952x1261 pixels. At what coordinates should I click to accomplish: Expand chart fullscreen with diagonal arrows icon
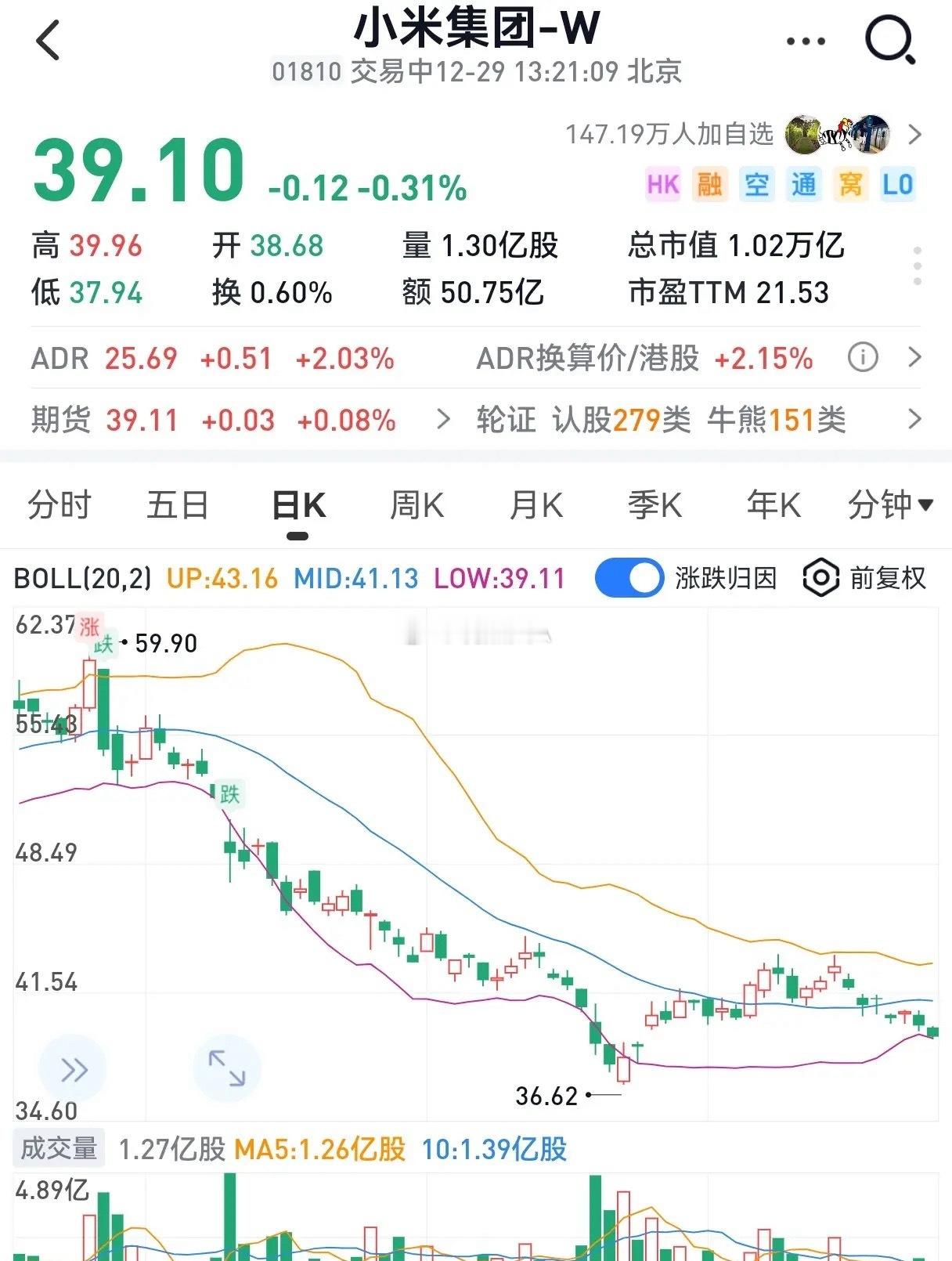tap(225, 1068)
